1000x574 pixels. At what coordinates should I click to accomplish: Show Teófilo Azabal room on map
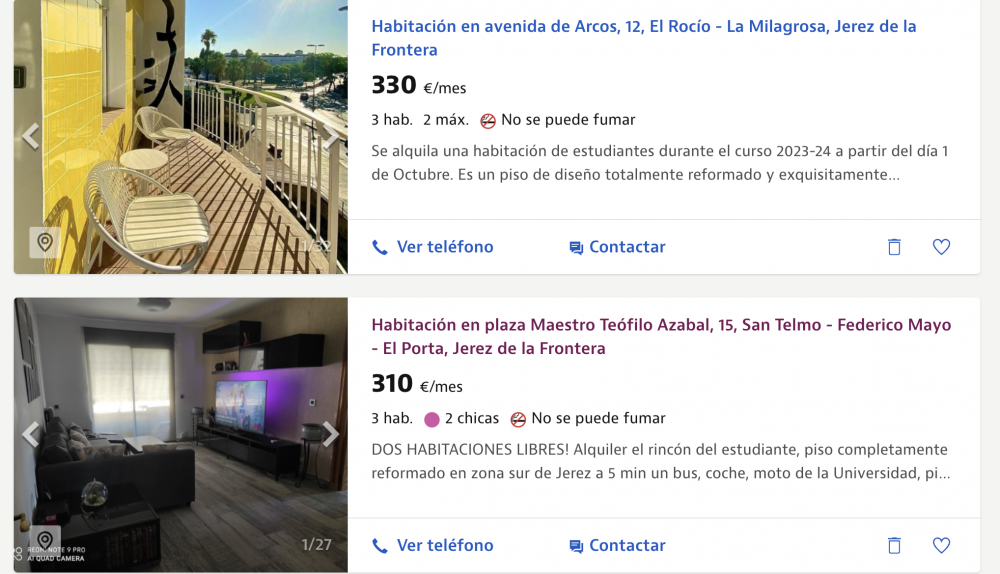point(44,540)
